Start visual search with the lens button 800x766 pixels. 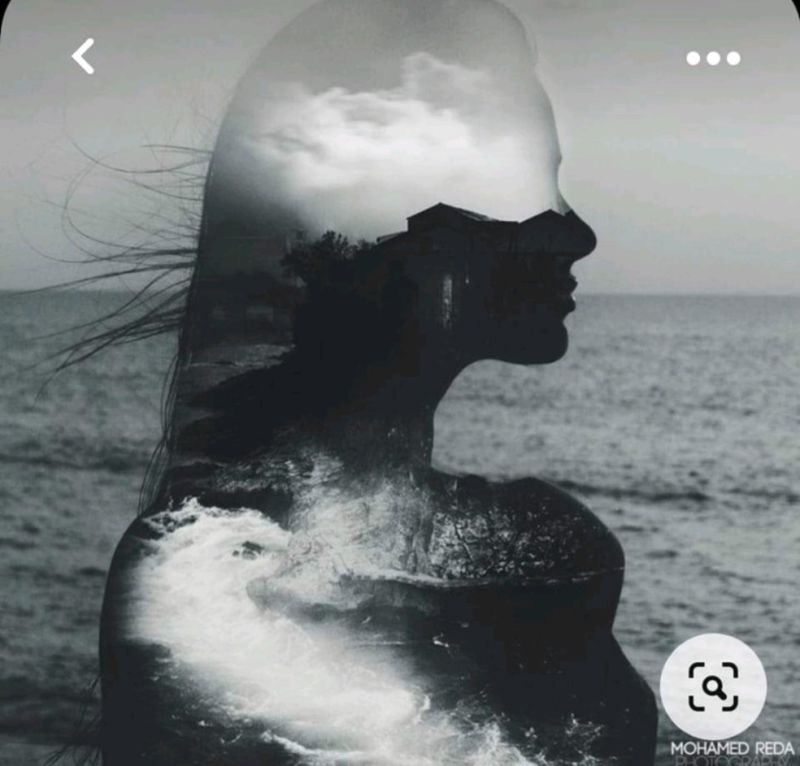click(713, 687)
